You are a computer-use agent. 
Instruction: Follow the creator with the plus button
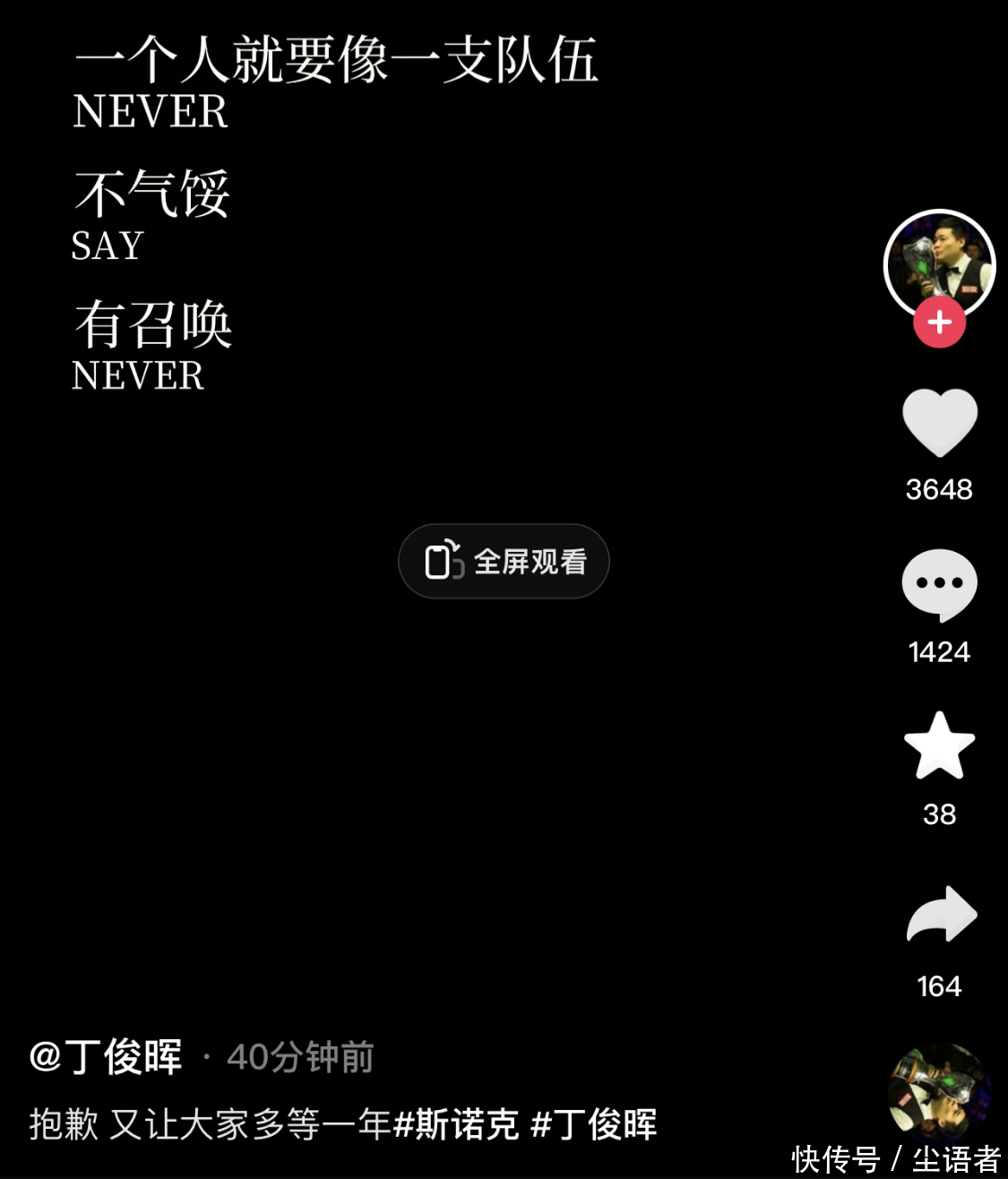939,323
